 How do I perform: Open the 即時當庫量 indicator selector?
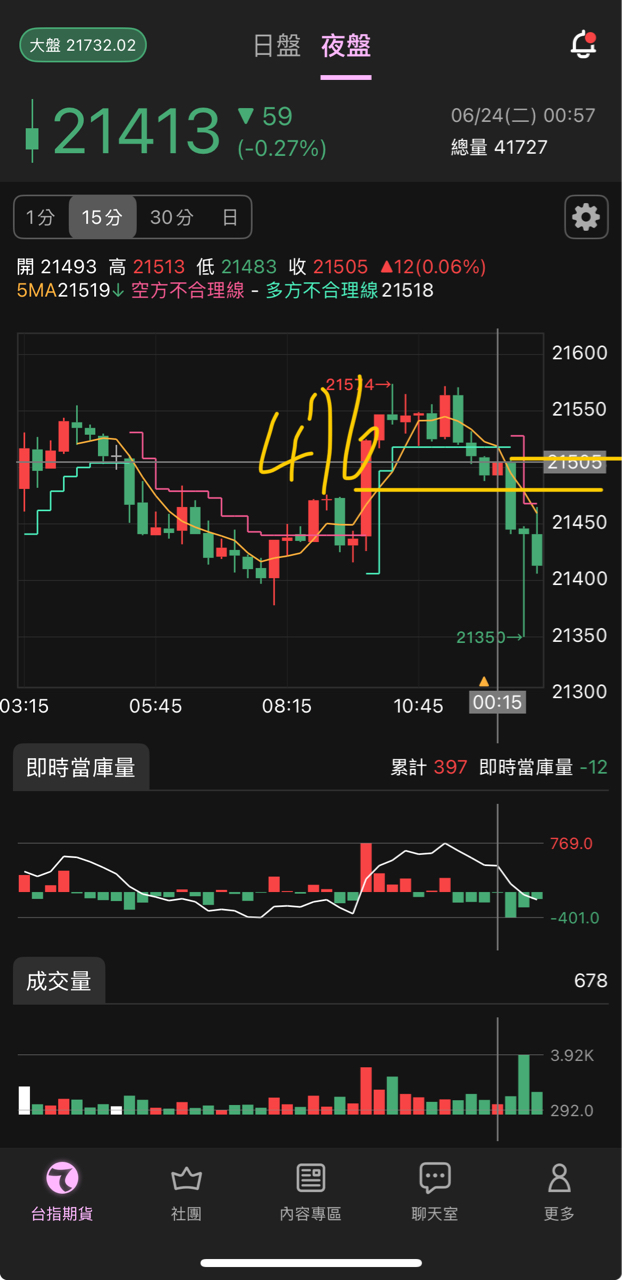point(81,768)
